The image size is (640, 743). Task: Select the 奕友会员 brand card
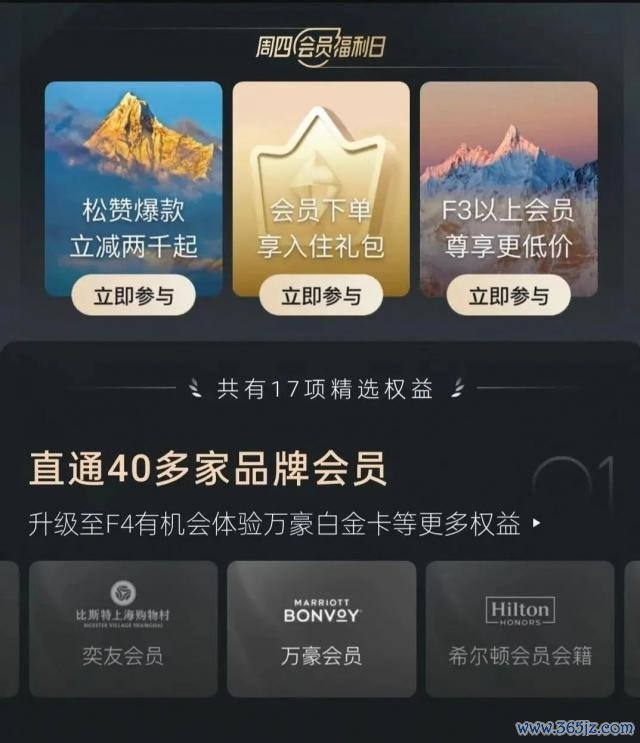(123, 628)
